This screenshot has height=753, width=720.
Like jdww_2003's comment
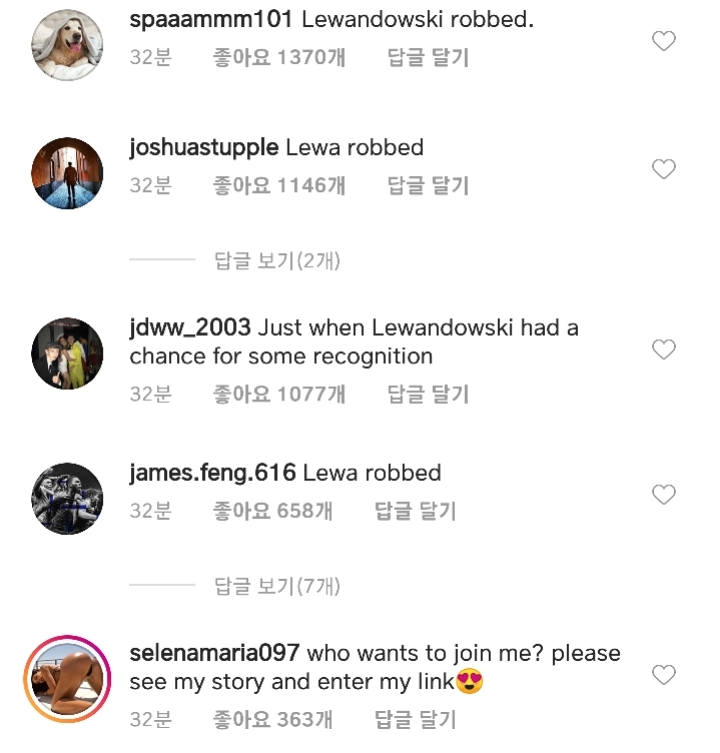tap(663, 349)
